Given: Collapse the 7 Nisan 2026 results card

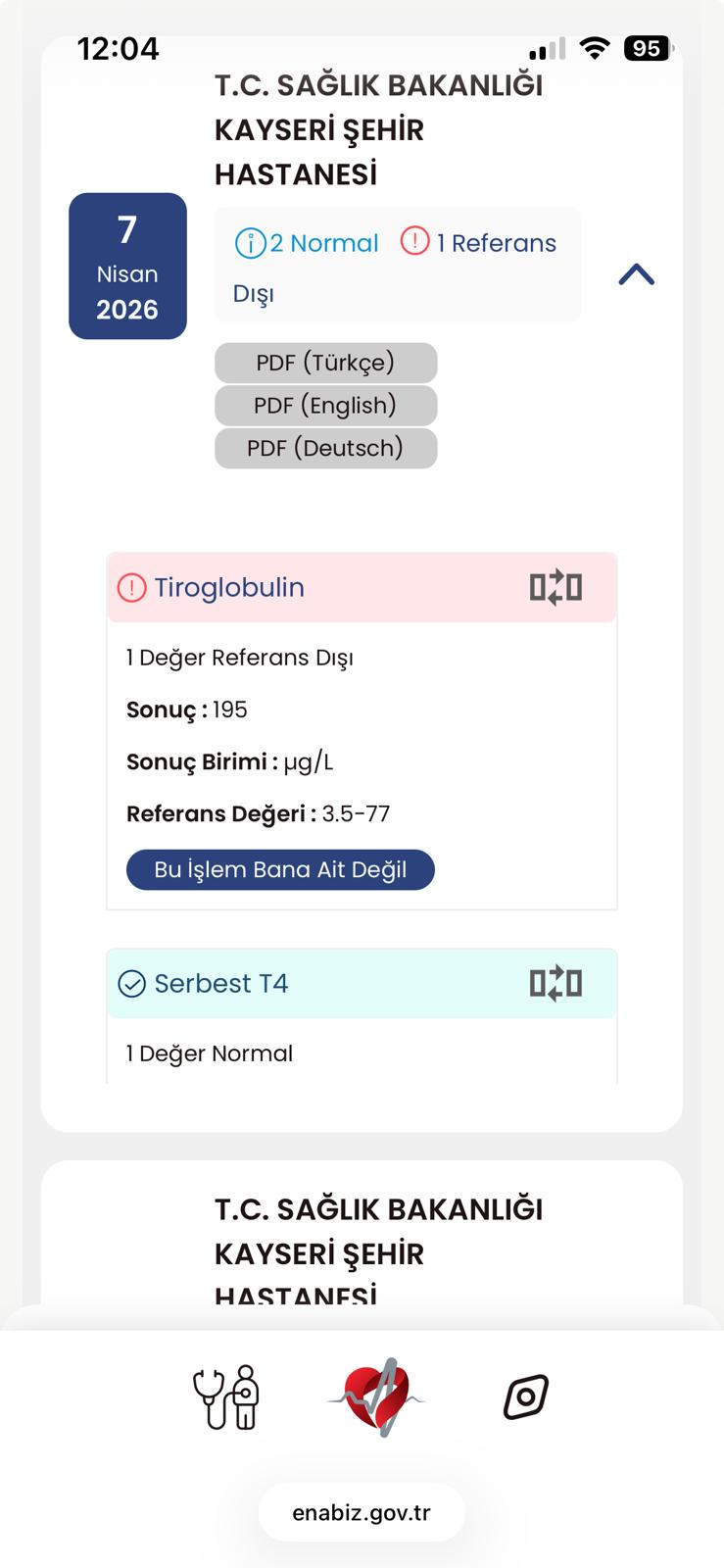Looking at the screenshot, I should coord(636,274).
